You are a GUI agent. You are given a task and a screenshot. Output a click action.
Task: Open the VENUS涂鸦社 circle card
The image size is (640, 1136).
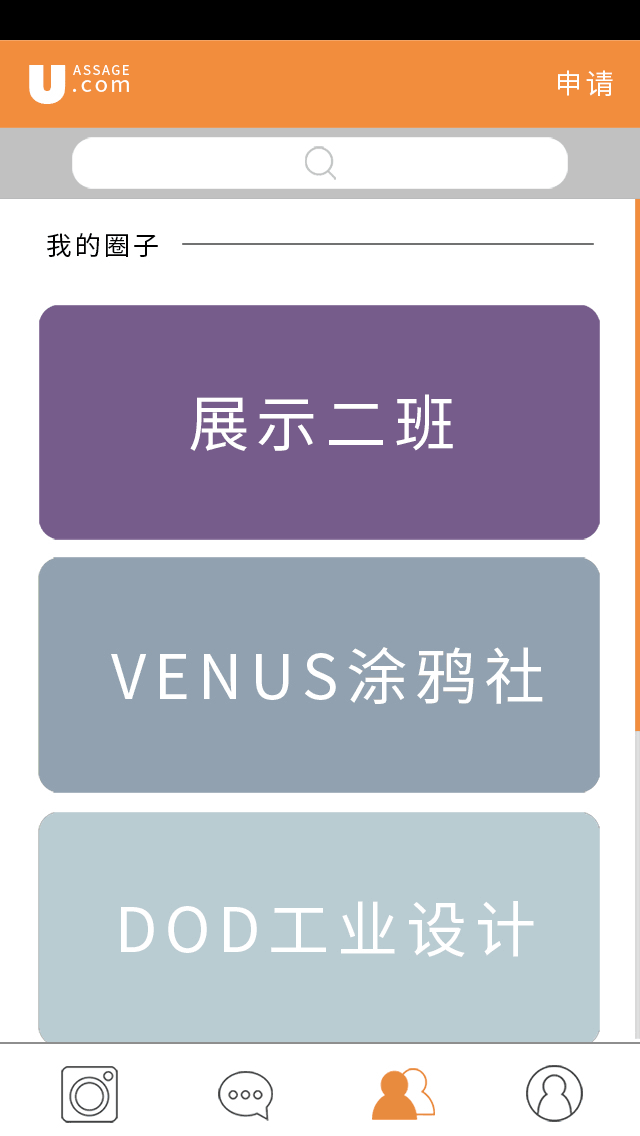(320, 675)
